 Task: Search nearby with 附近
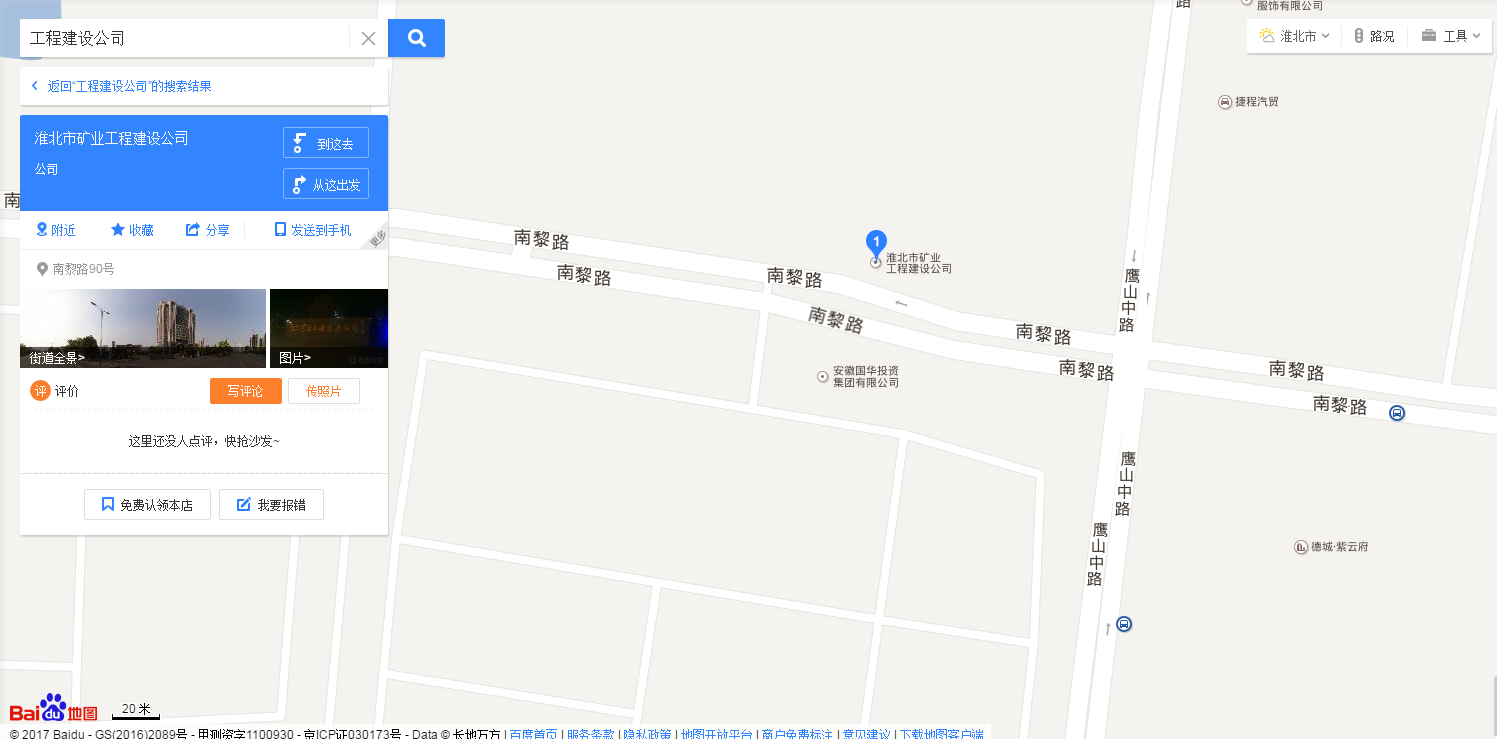[x=56, y=230]
